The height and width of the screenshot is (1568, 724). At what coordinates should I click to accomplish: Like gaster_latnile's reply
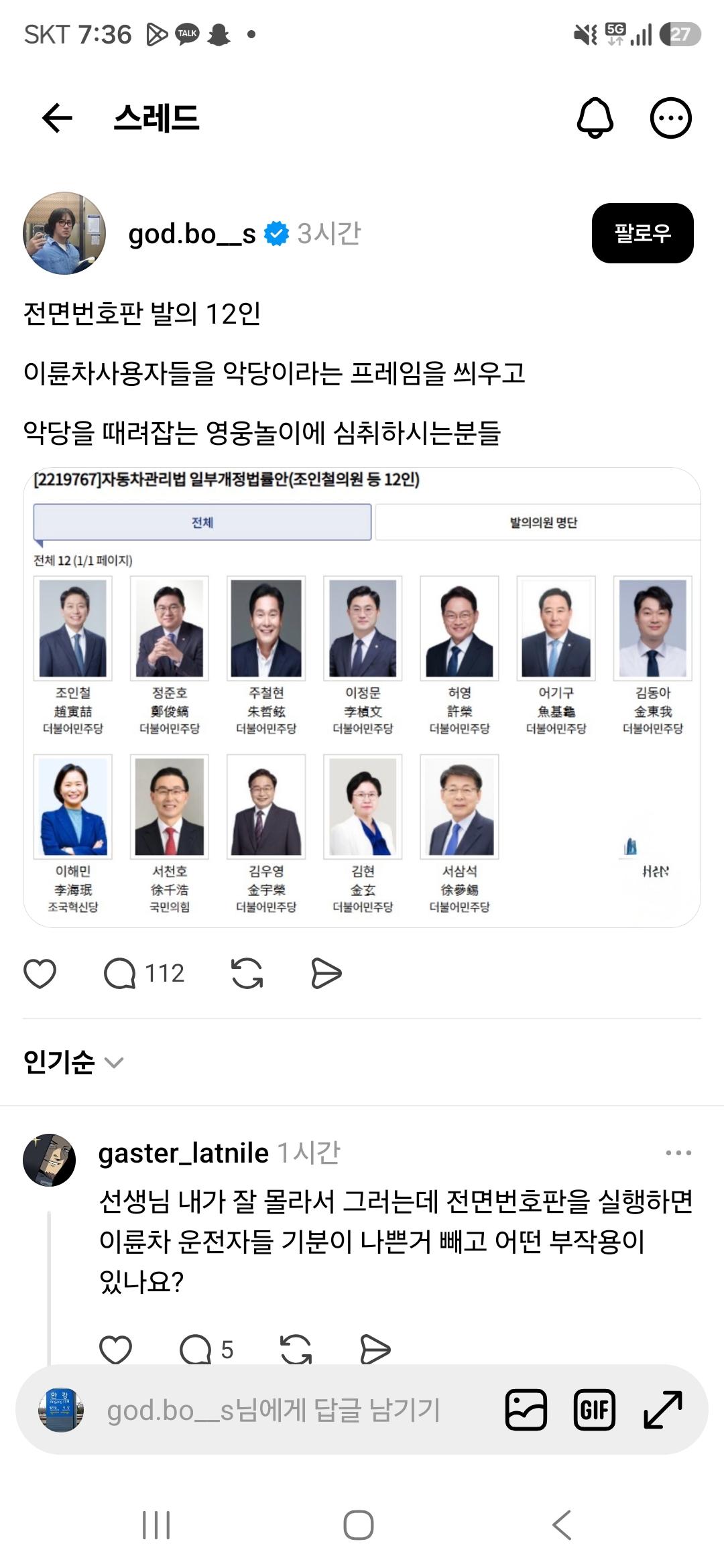[115, 1349]
